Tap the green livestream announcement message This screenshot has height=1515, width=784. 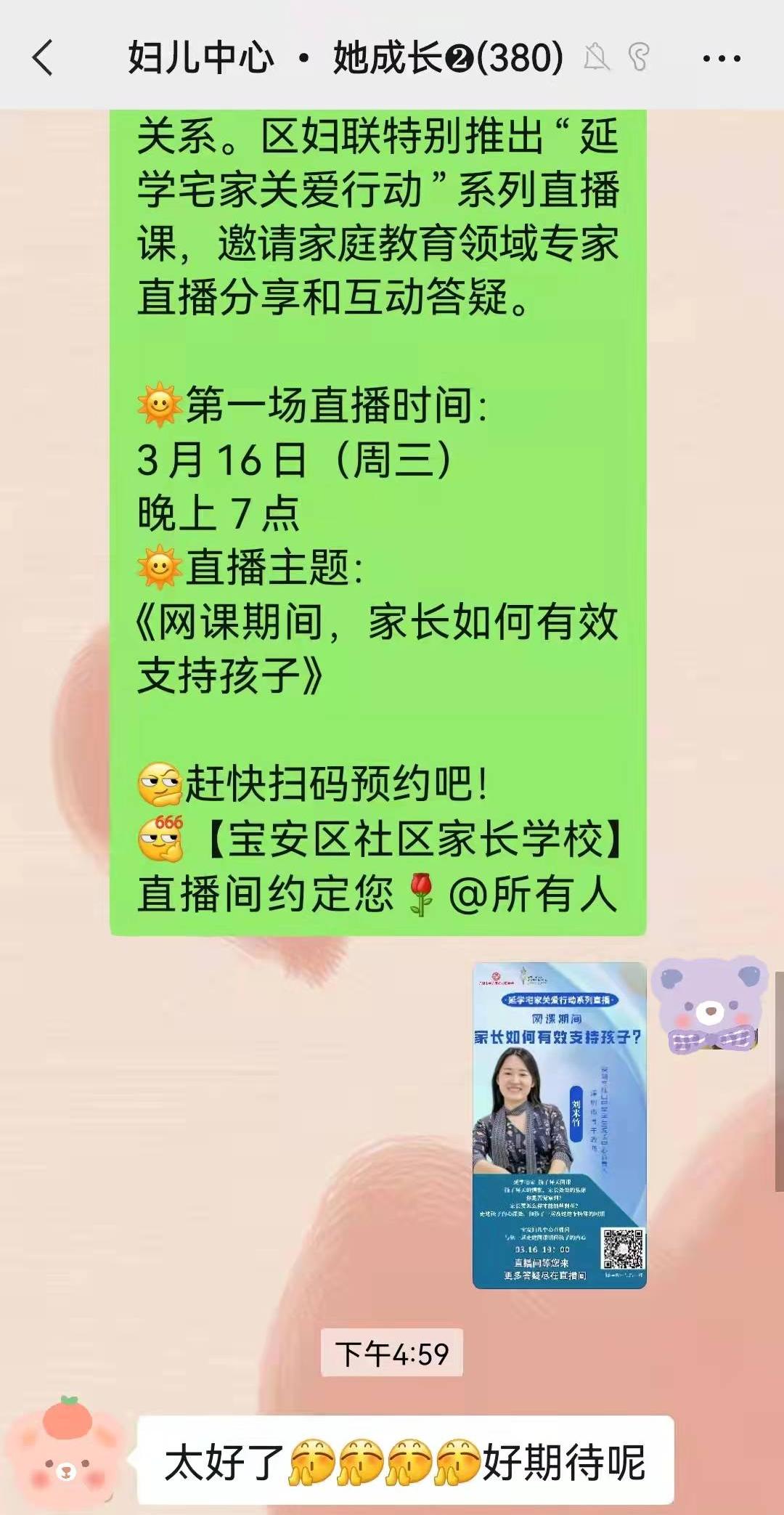point(377,508)
